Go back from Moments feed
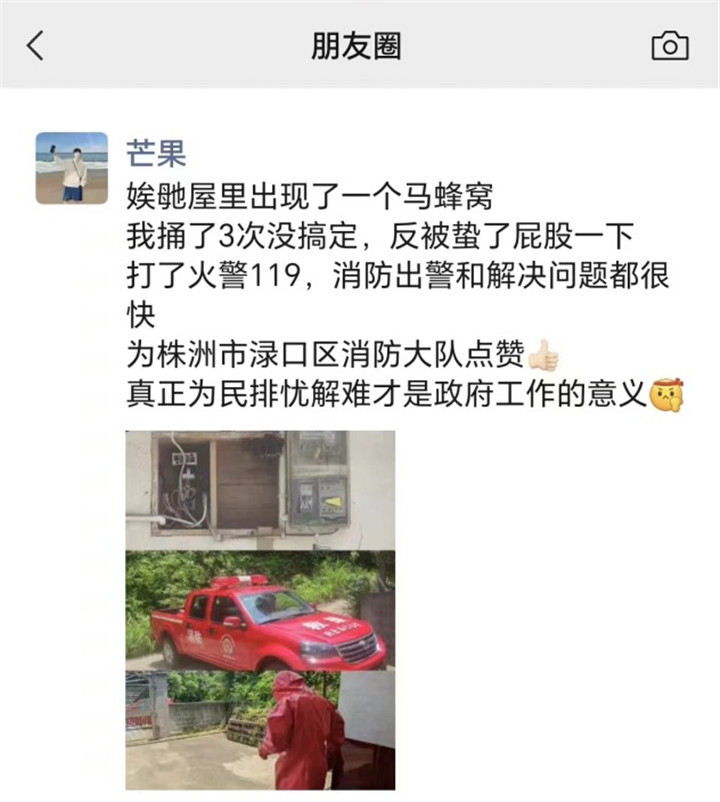 (x=36, y=45)
